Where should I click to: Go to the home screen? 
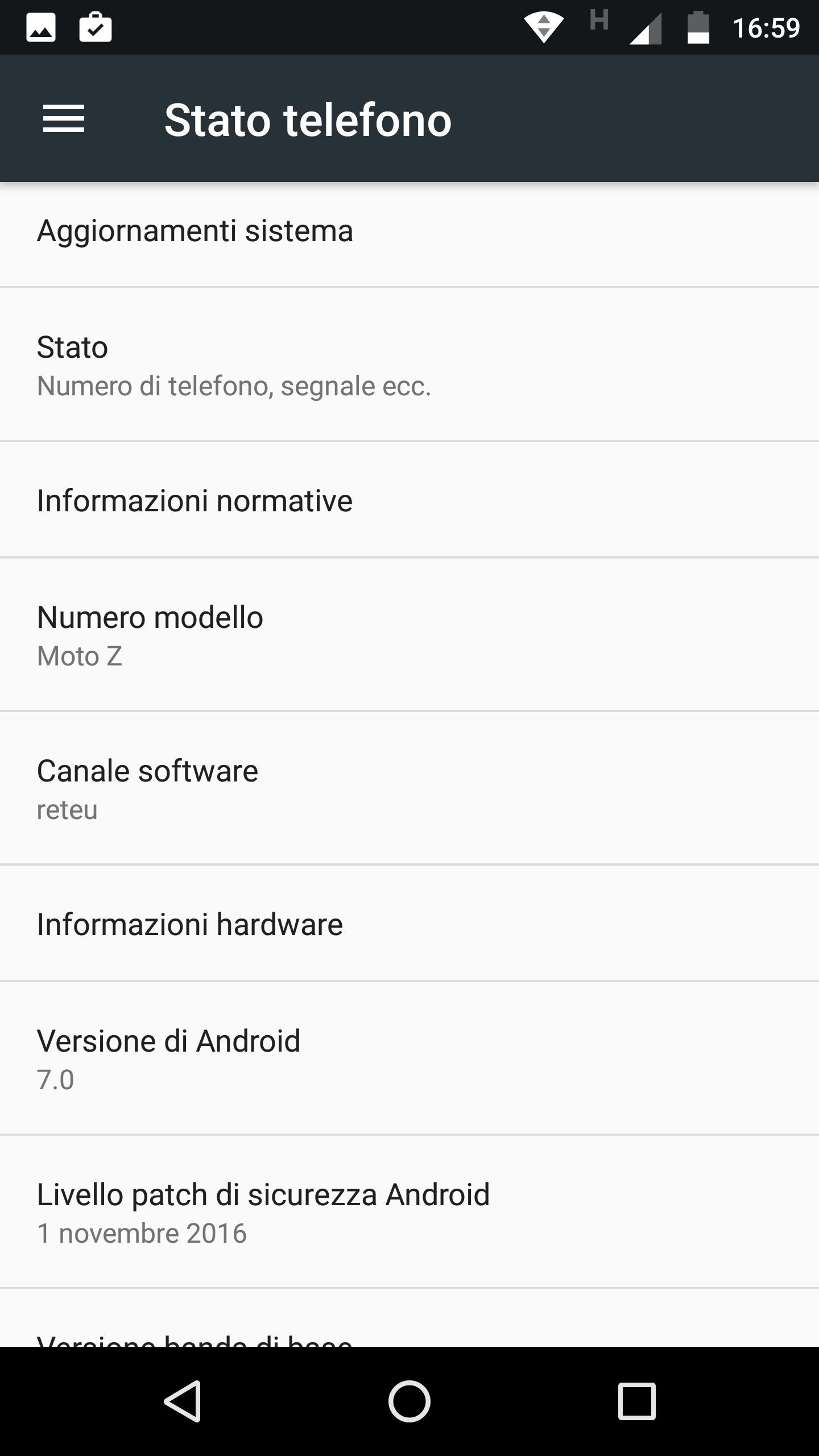point(409,1401)
